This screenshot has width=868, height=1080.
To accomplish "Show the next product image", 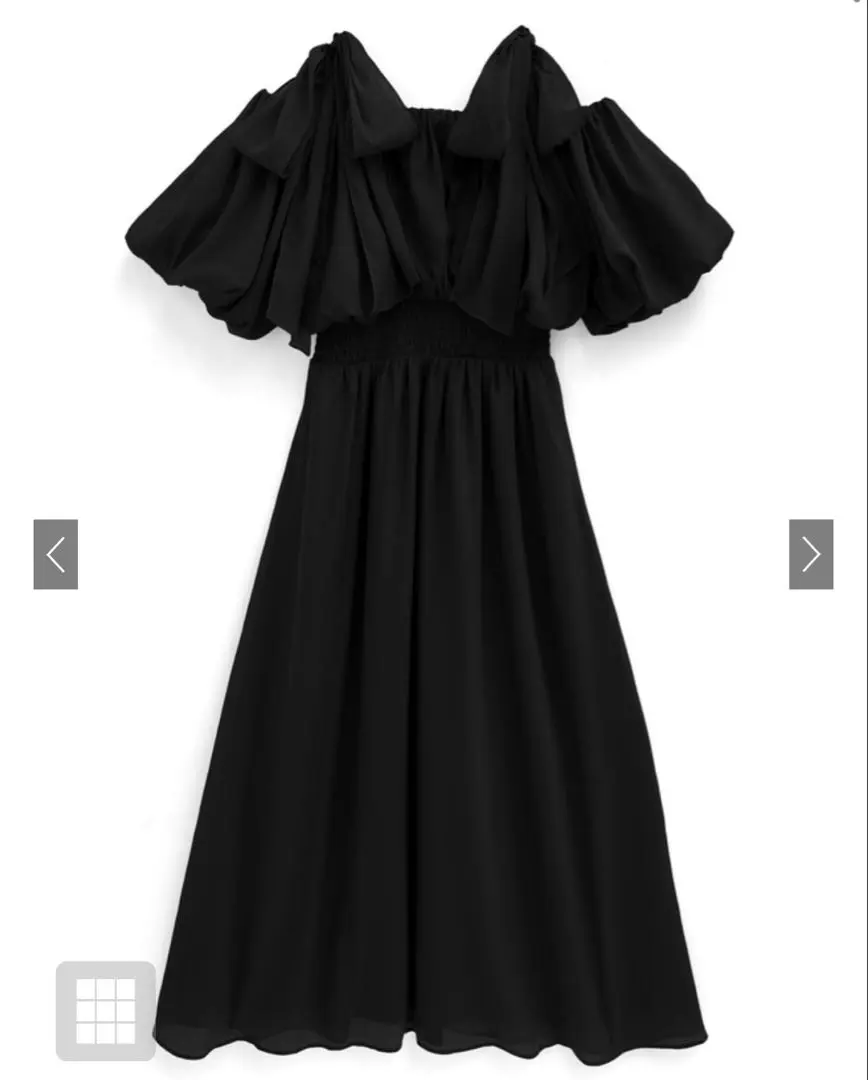I will pyautogui.click(x=810, y=554).
